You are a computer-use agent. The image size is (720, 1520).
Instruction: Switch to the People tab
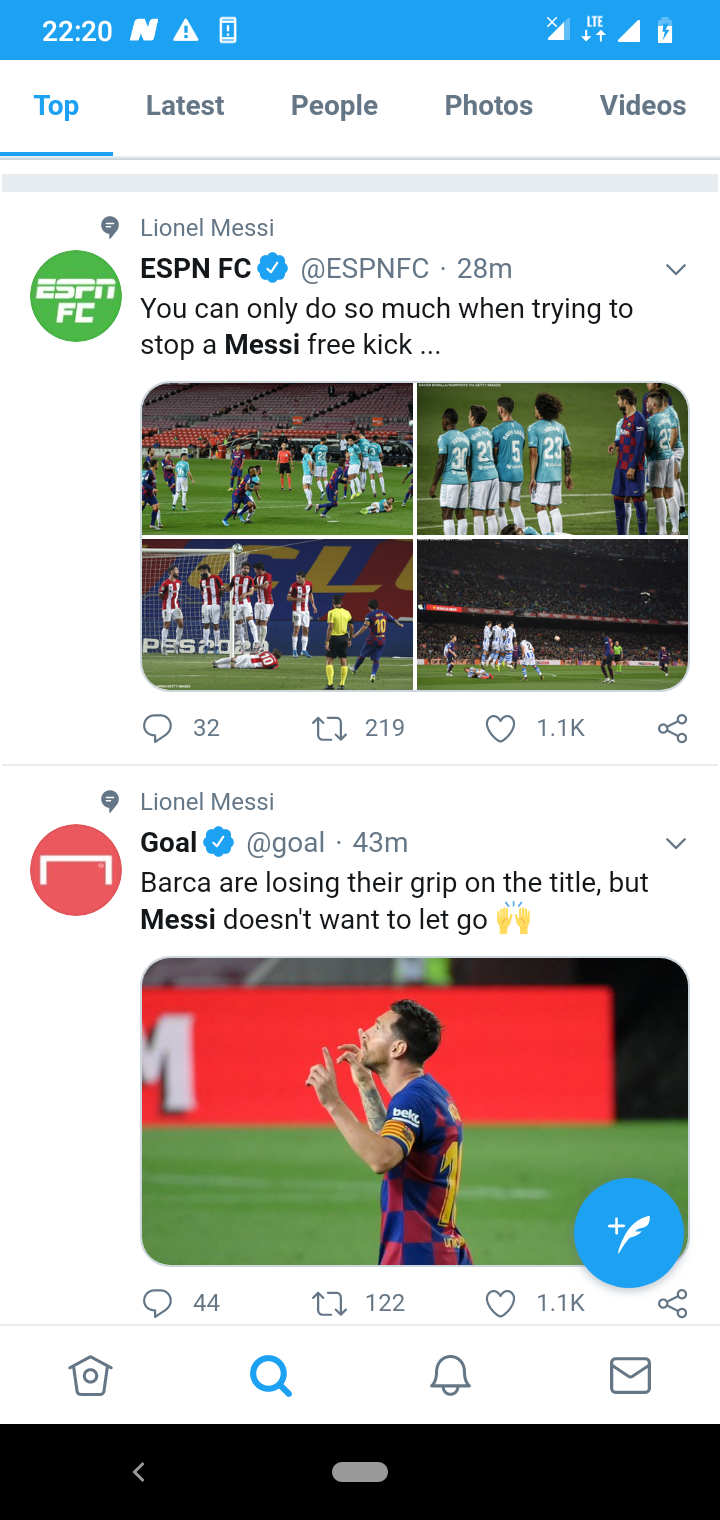tap(334, 106)
